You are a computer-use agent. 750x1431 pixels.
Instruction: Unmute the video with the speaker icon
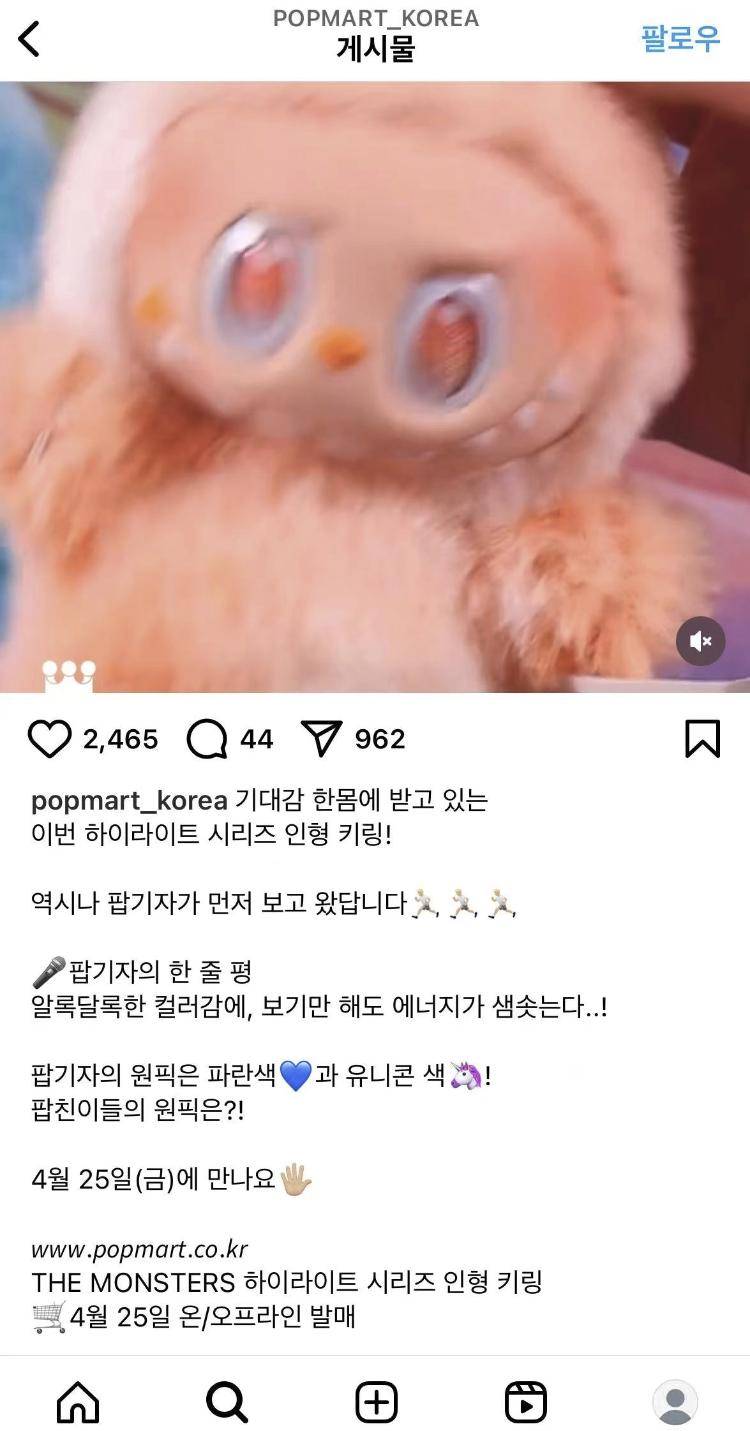pyautogui.click(x=700, y=641)
